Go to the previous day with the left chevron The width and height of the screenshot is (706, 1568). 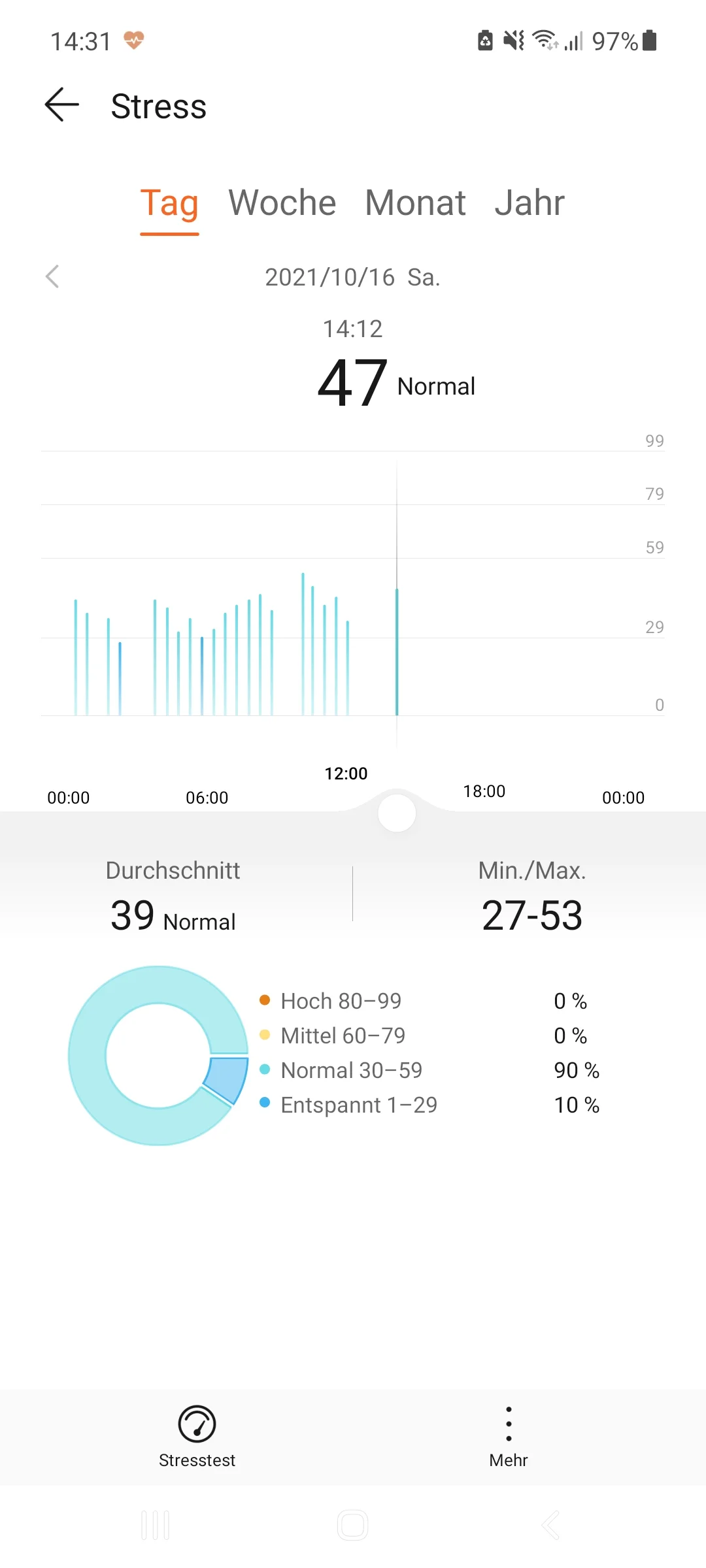coord(53,277)
